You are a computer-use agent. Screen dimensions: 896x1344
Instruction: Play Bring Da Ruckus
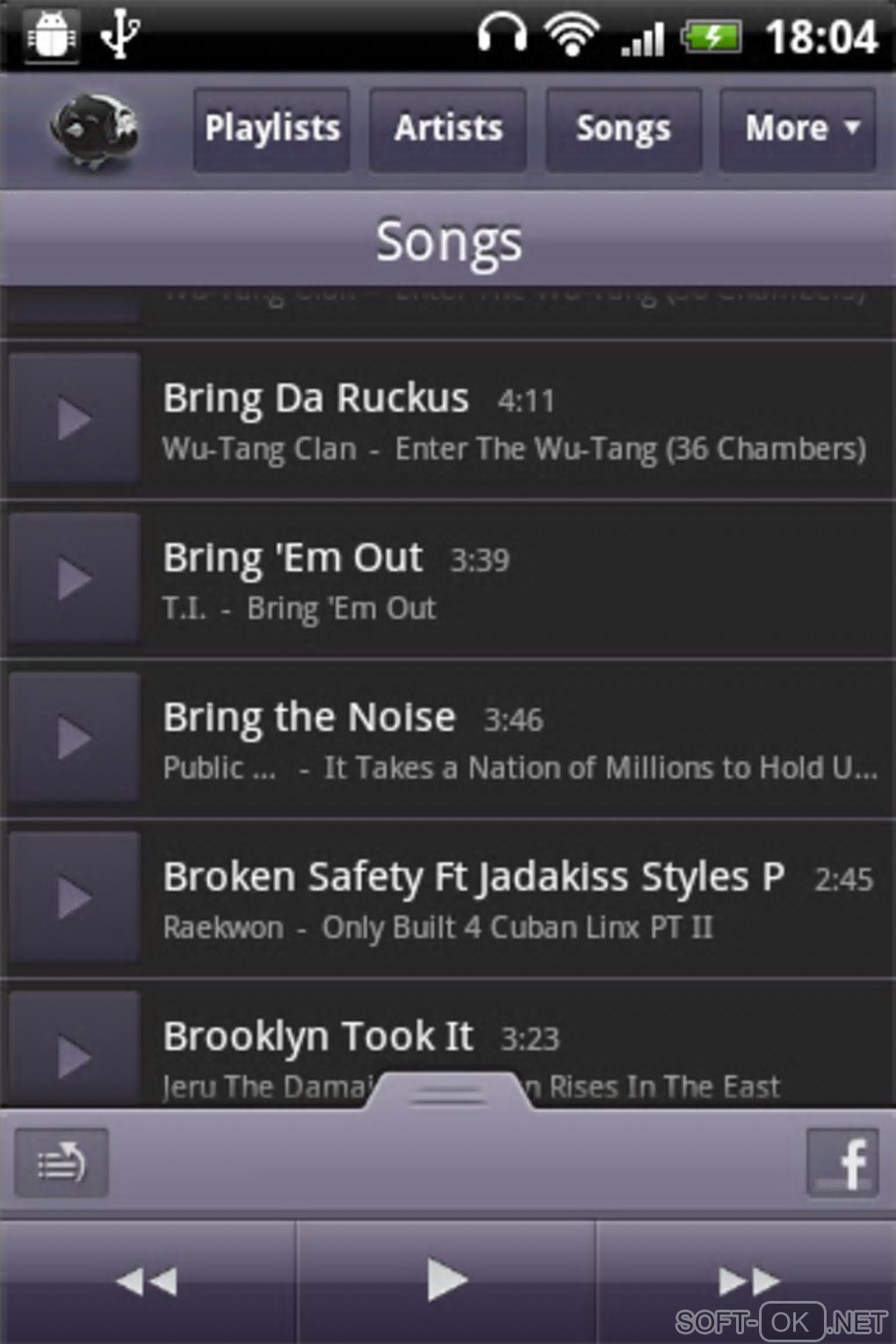tap(74, 418)
